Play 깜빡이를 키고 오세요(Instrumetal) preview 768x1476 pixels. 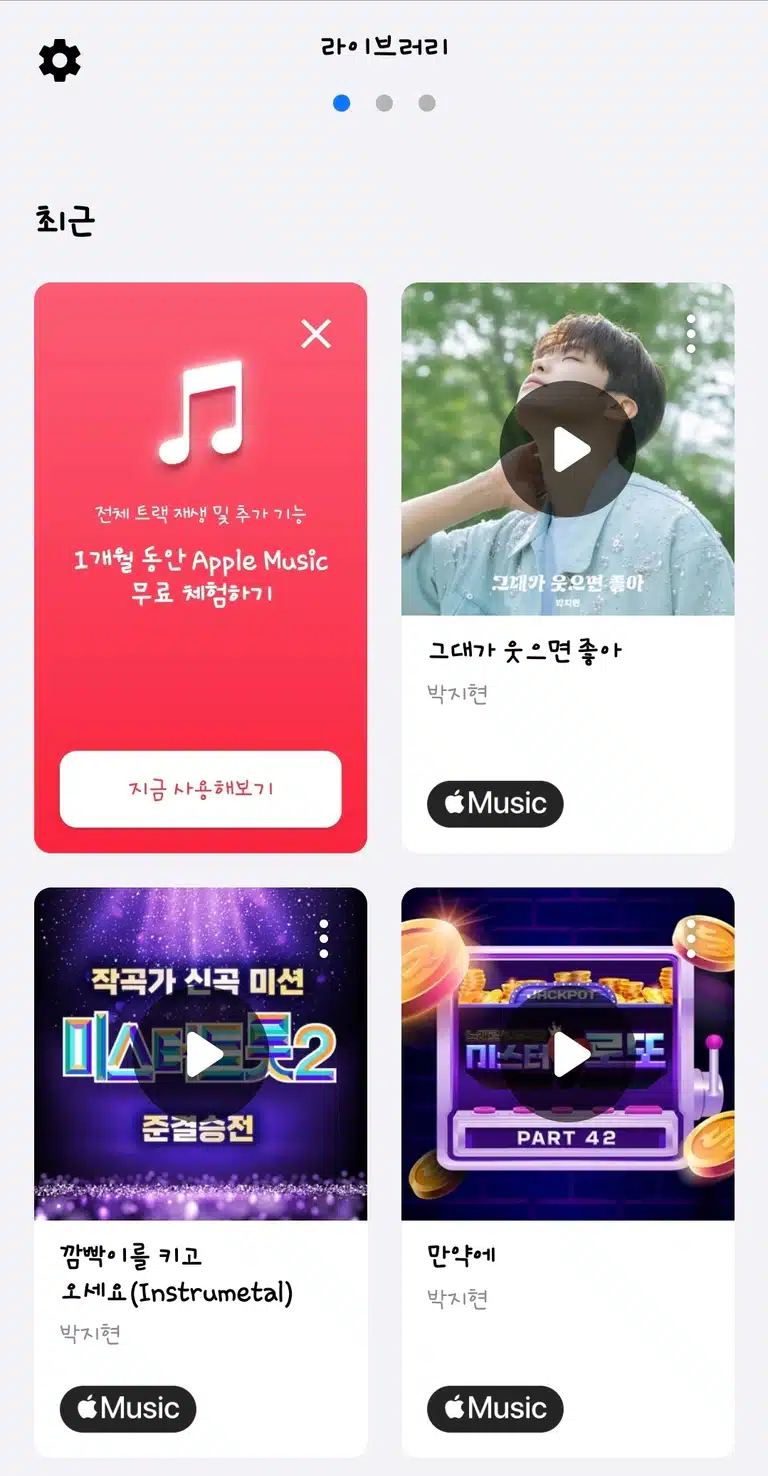click(201, 1054)
